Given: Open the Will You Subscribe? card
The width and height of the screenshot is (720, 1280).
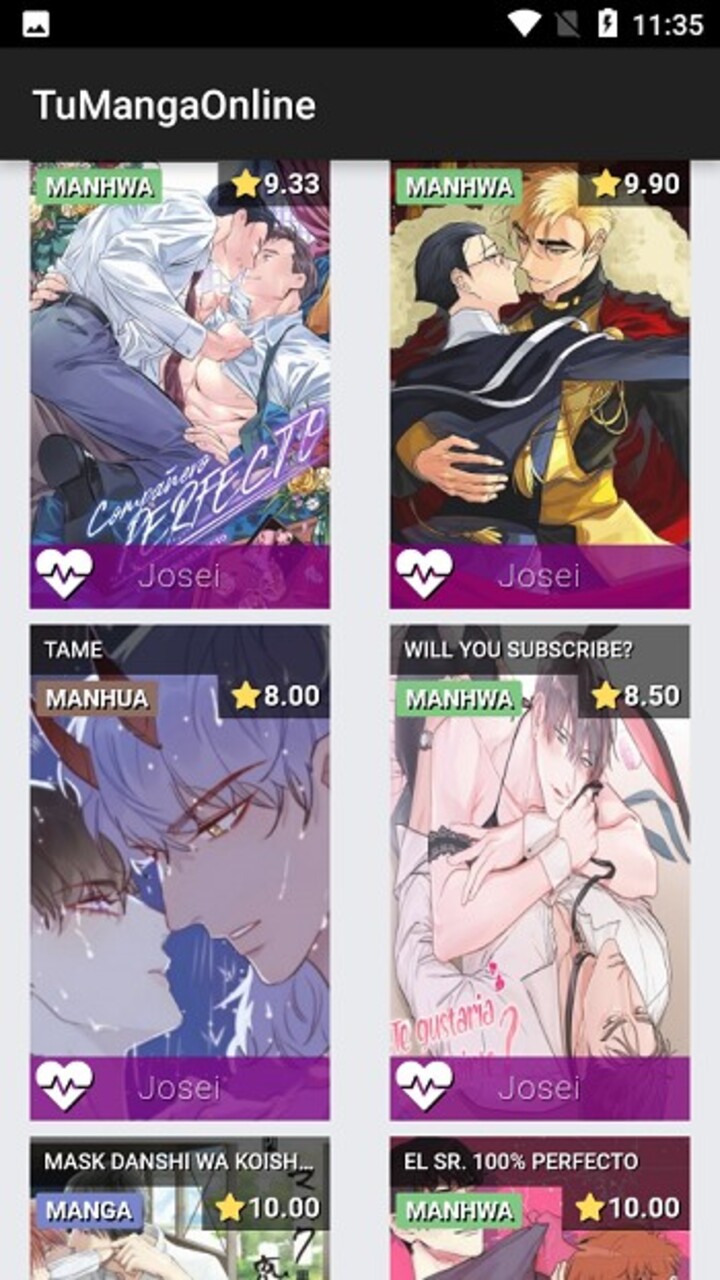Looking at the screenshot, I should click(540, 870).
